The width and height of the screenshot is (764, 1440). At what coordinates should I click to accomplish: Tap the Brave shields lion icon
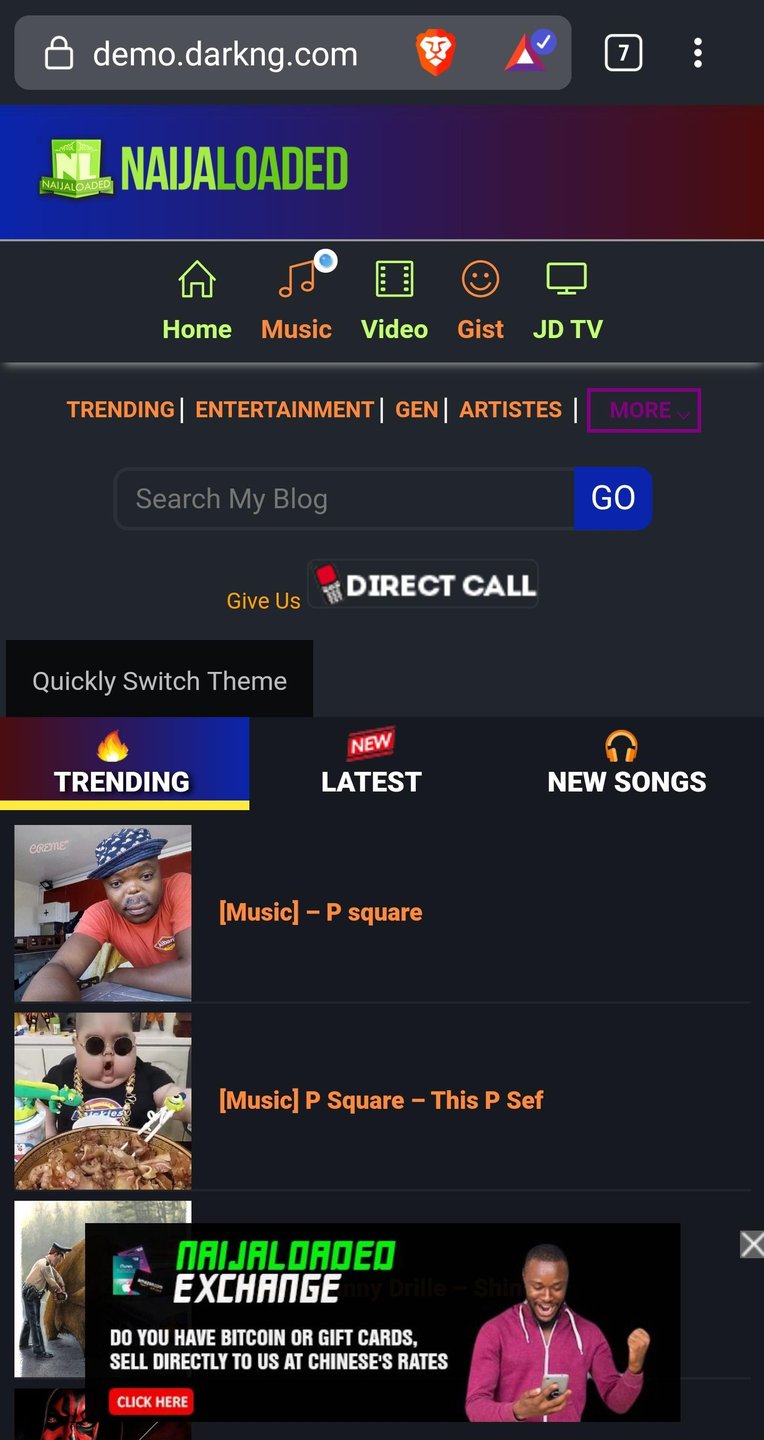[435, 53]
